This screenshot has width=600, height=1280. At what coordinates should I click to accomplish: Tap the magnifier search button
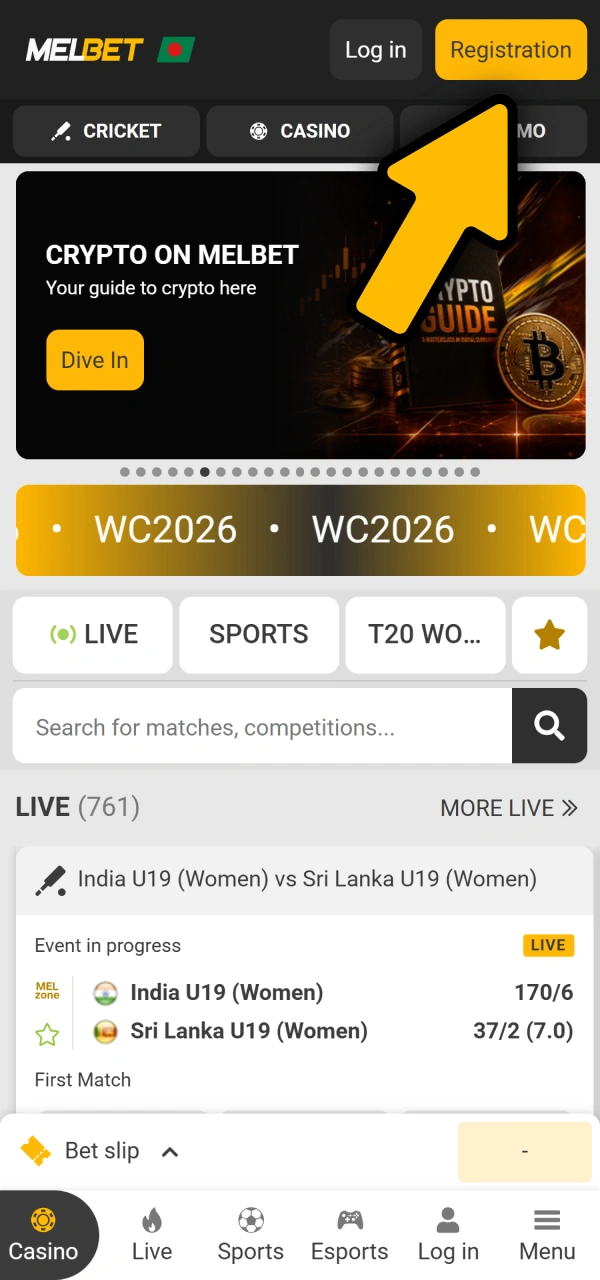549,727
